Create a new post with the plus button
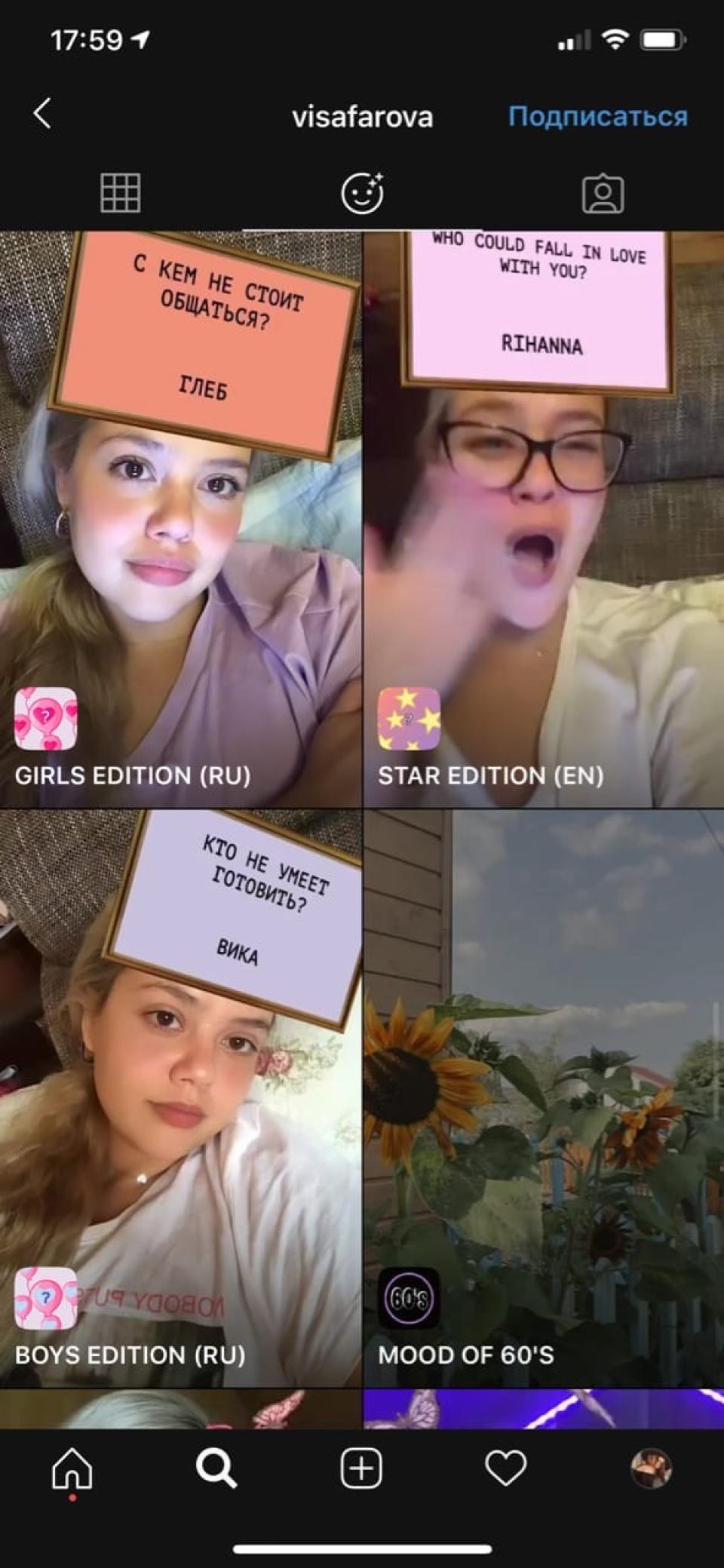The height and width of the screenshot is (1568, 724). click(x=361, y=1468)
